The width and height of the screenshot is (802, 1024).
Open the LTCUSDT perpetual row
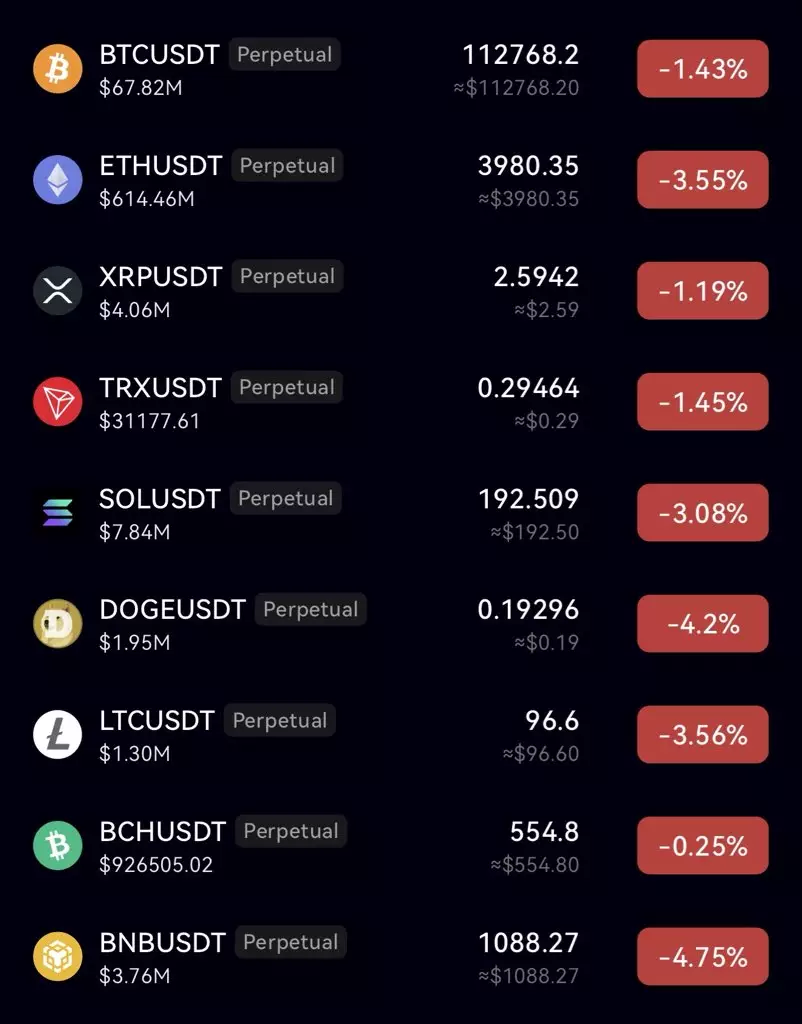[157, 721]
